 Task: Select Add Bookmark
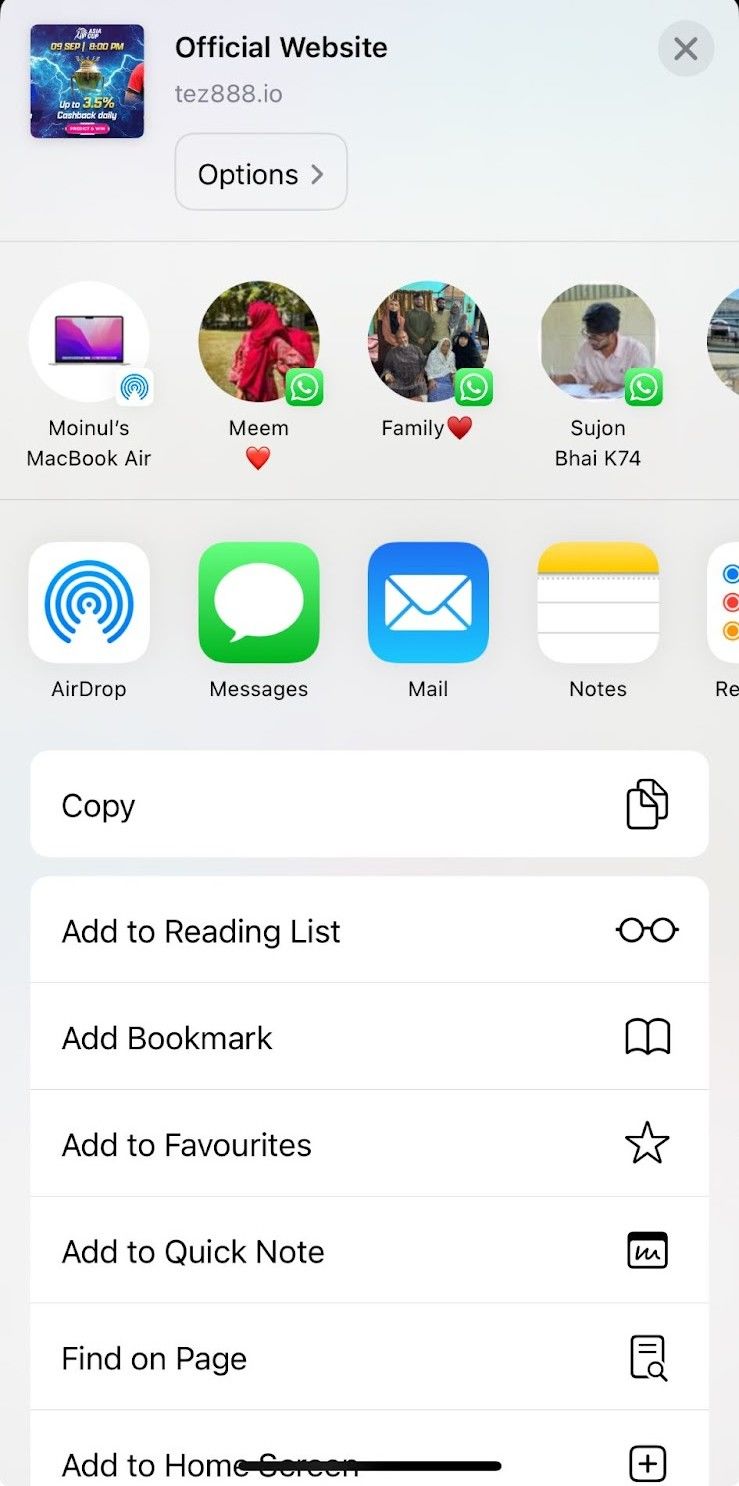coord(369,1038)
